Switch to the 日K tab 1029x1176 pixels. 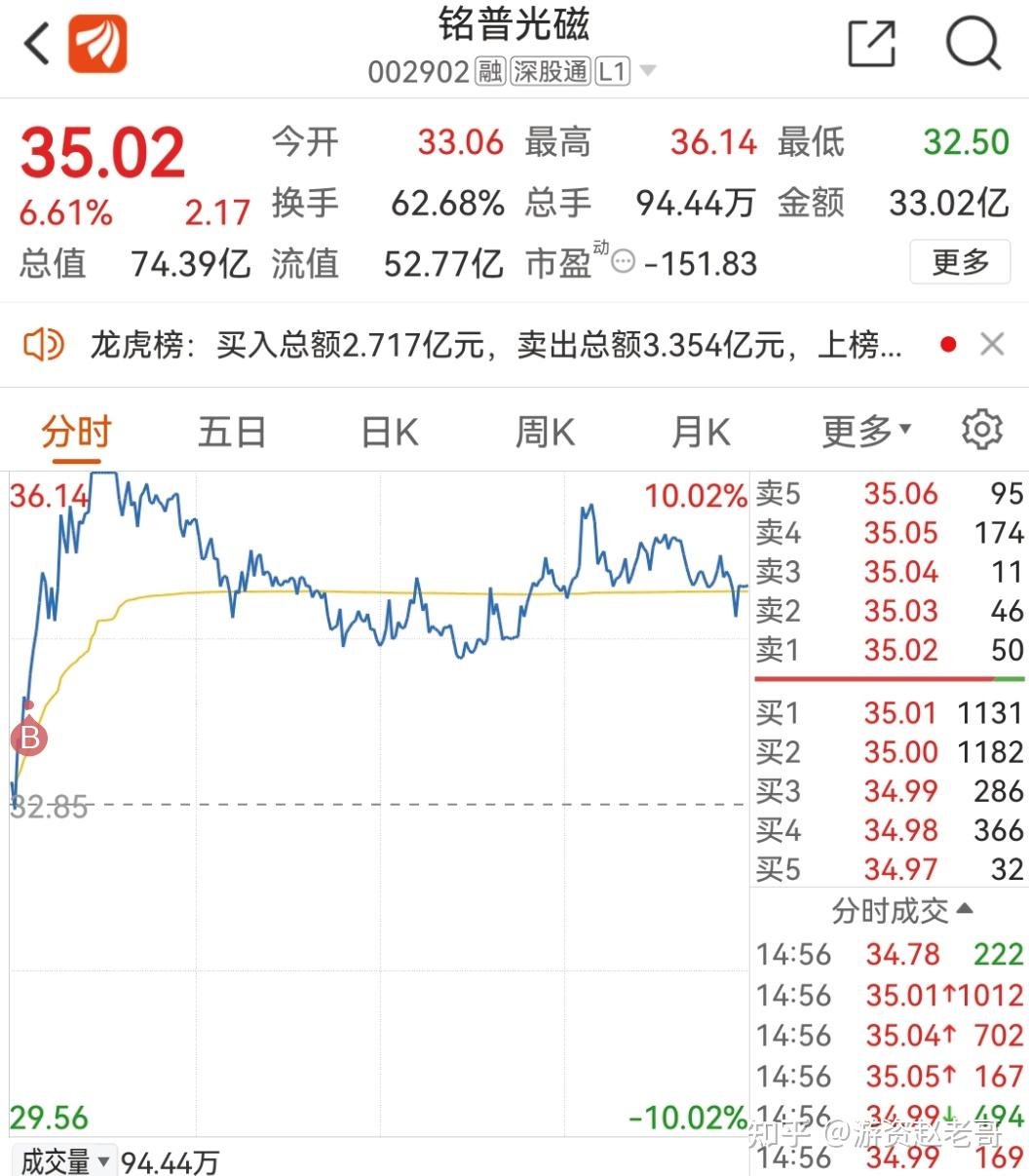pyautogui.click(x=388, y=429)
